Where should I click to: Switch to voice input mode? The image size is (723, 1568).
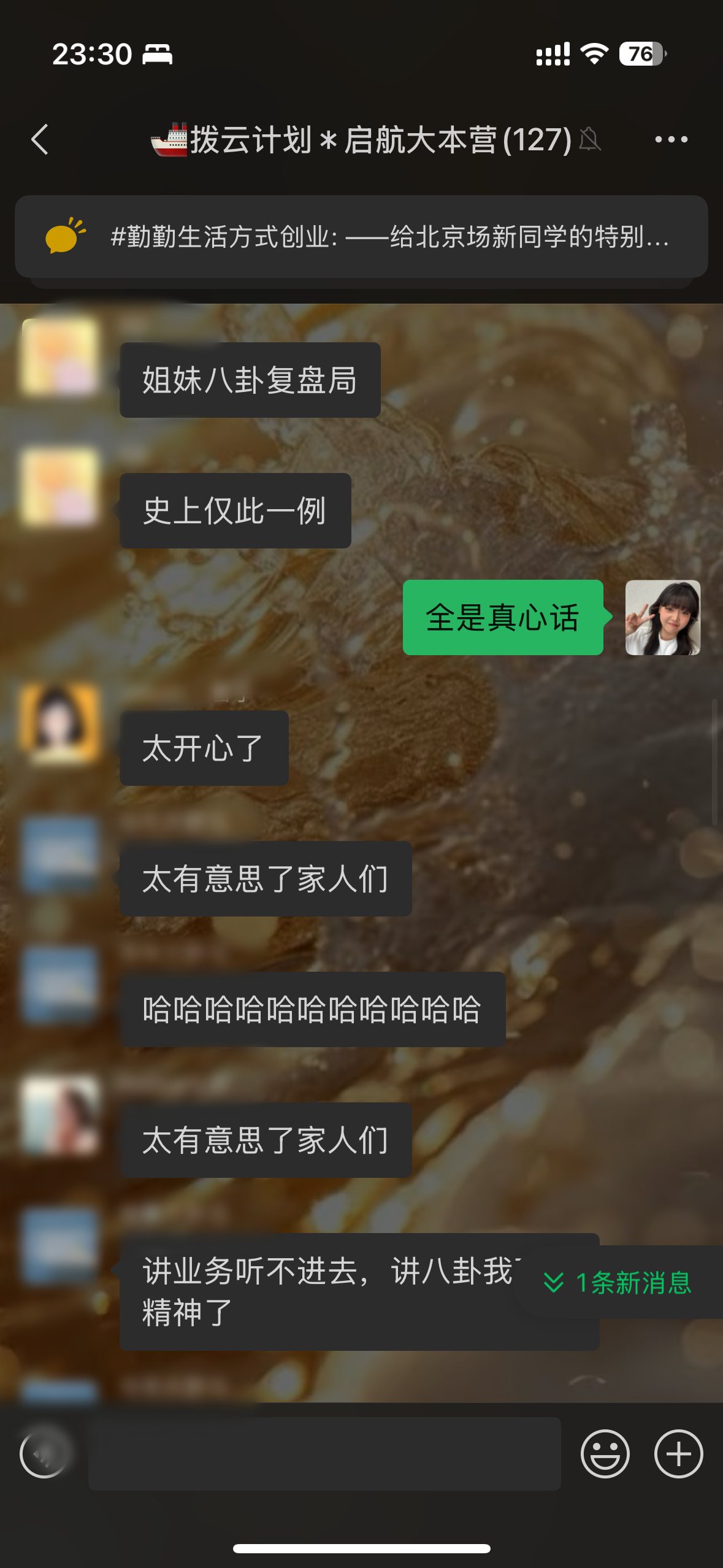pyautogui.click(x=44, y=1453)
